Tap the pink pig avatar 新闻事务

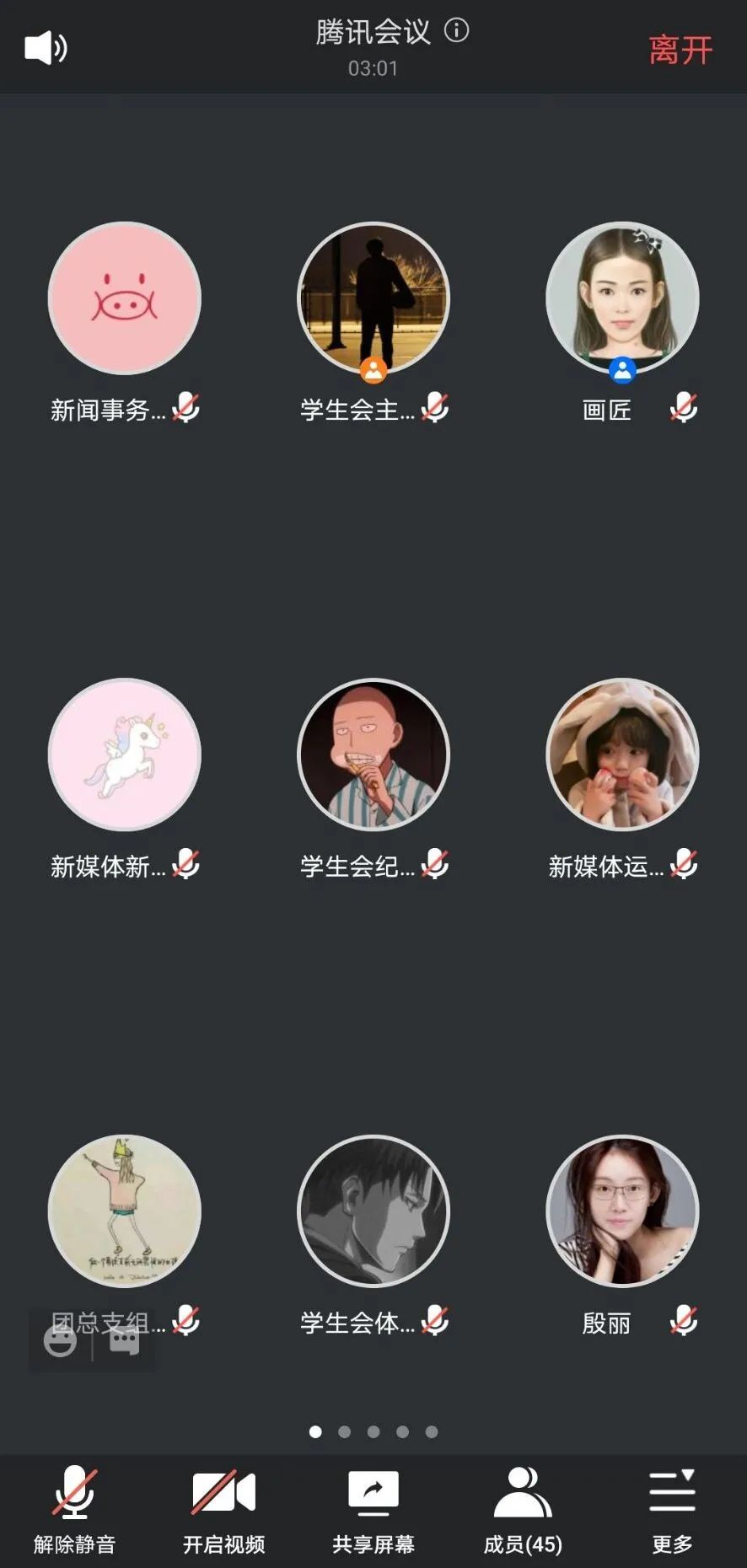(x=125, y=298)
